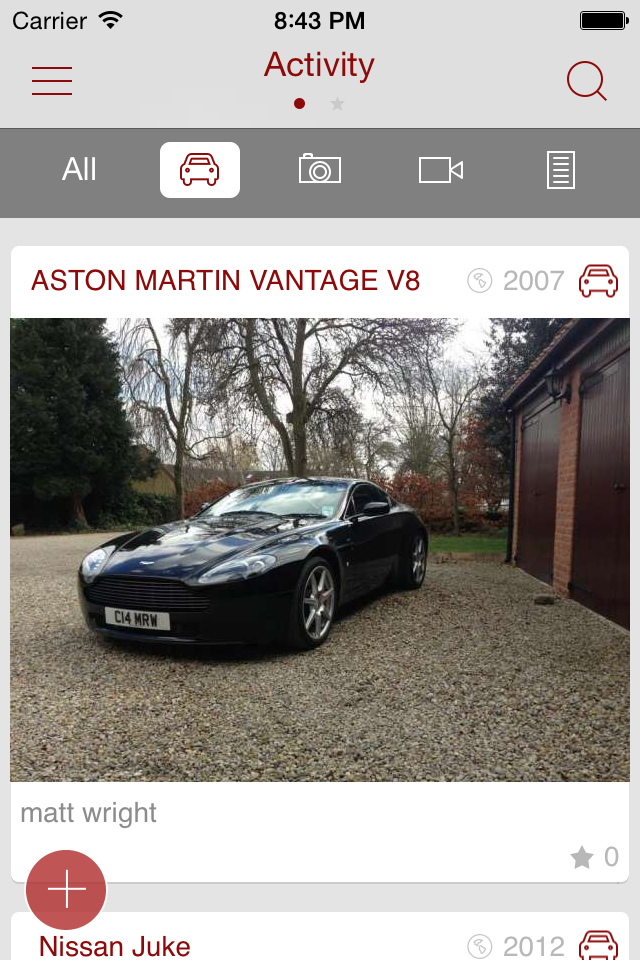Open the search magnifier

tap(586, 81)
